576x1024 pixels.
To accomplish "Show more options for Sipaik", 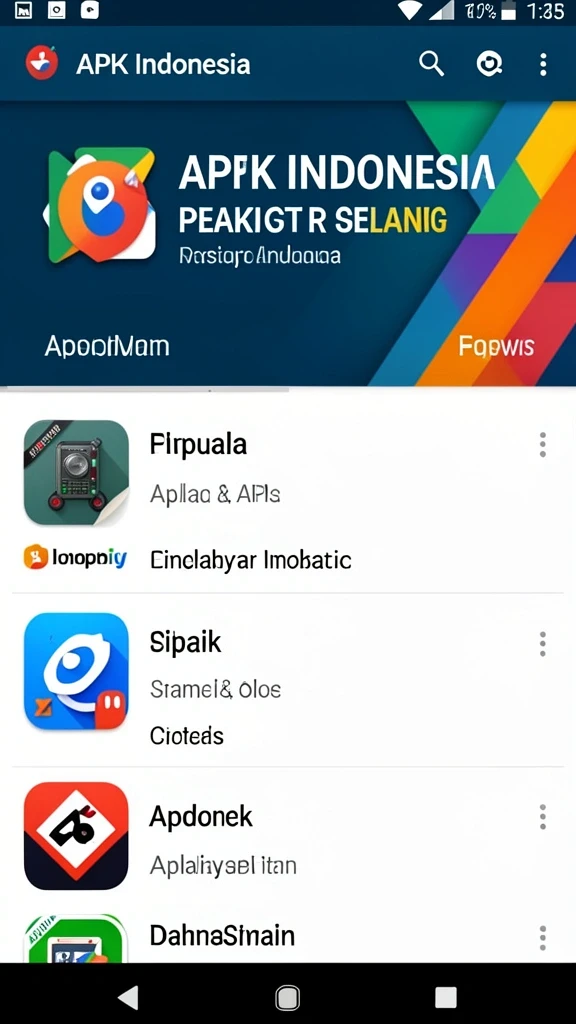I will click(x=542, y=644).
